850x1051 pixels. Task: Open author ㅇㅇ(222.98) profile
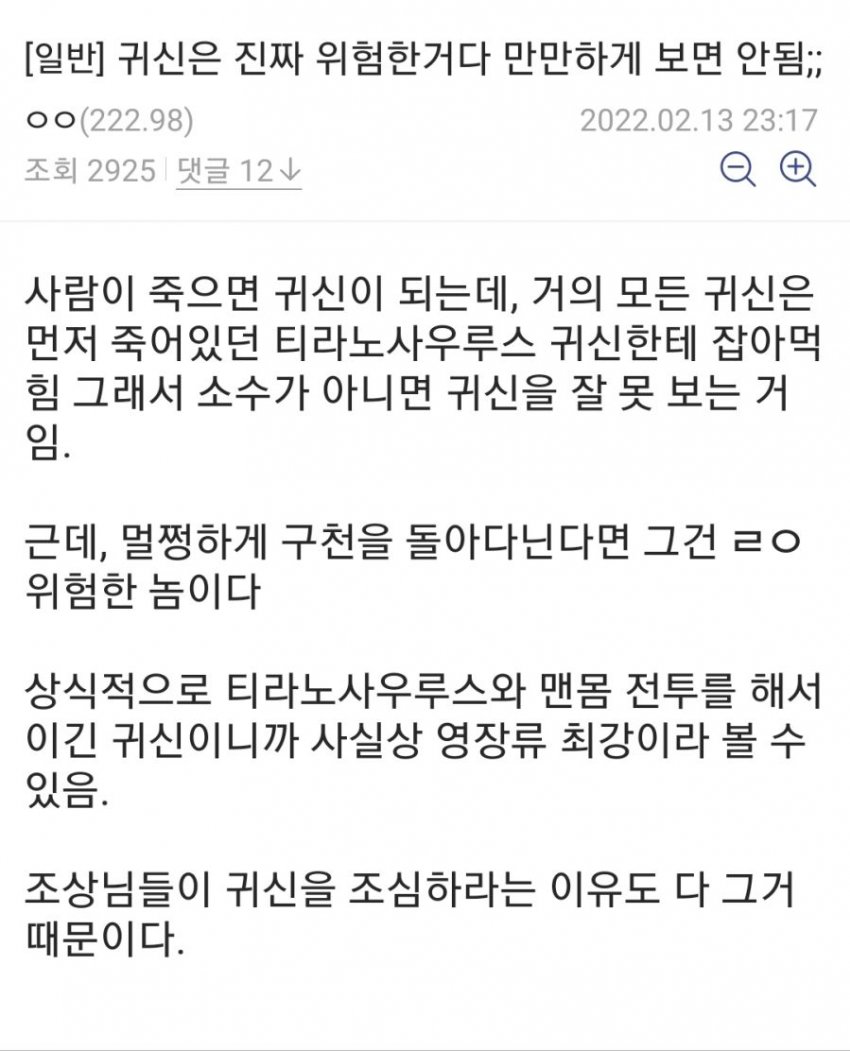(x=108, y=121)
